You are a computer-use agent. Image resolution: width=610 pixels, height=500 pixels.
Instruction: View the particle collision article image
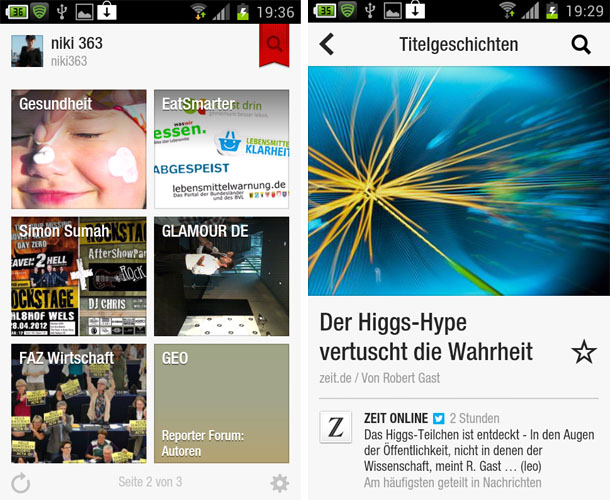(458, 180)
